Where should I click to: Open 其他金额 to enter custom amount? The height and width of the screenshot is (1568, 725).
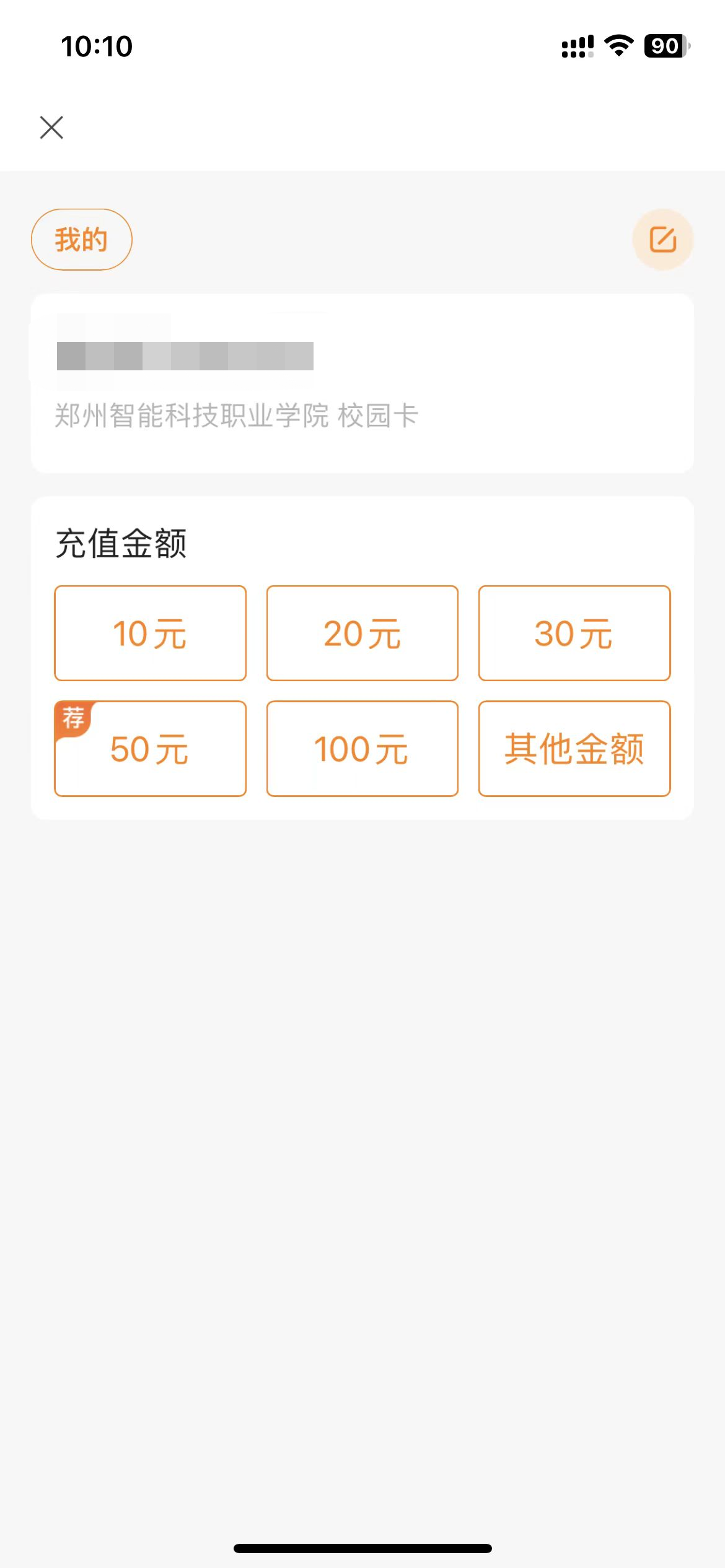pos(574,749)
